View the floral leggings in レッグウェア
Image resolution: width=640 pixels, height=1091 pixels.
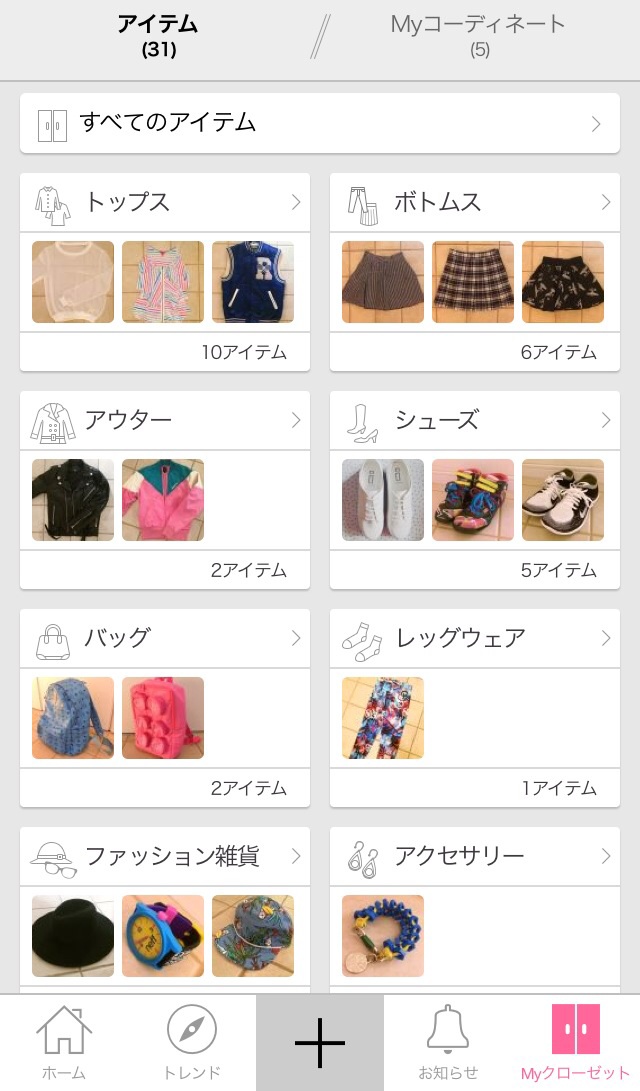pos(383,718)
